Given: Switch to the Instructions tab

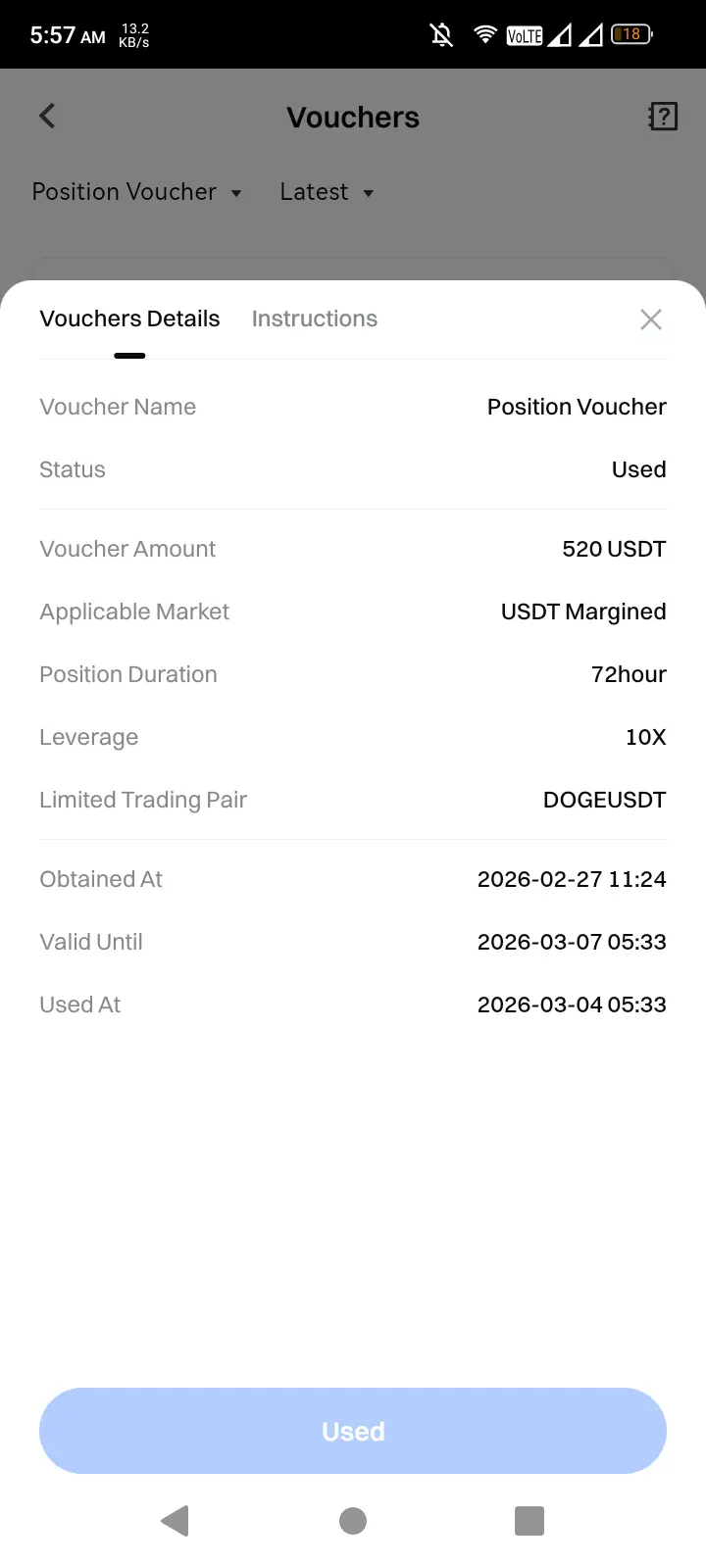Looking at the screenshot, I should click(x=314, y=318).
